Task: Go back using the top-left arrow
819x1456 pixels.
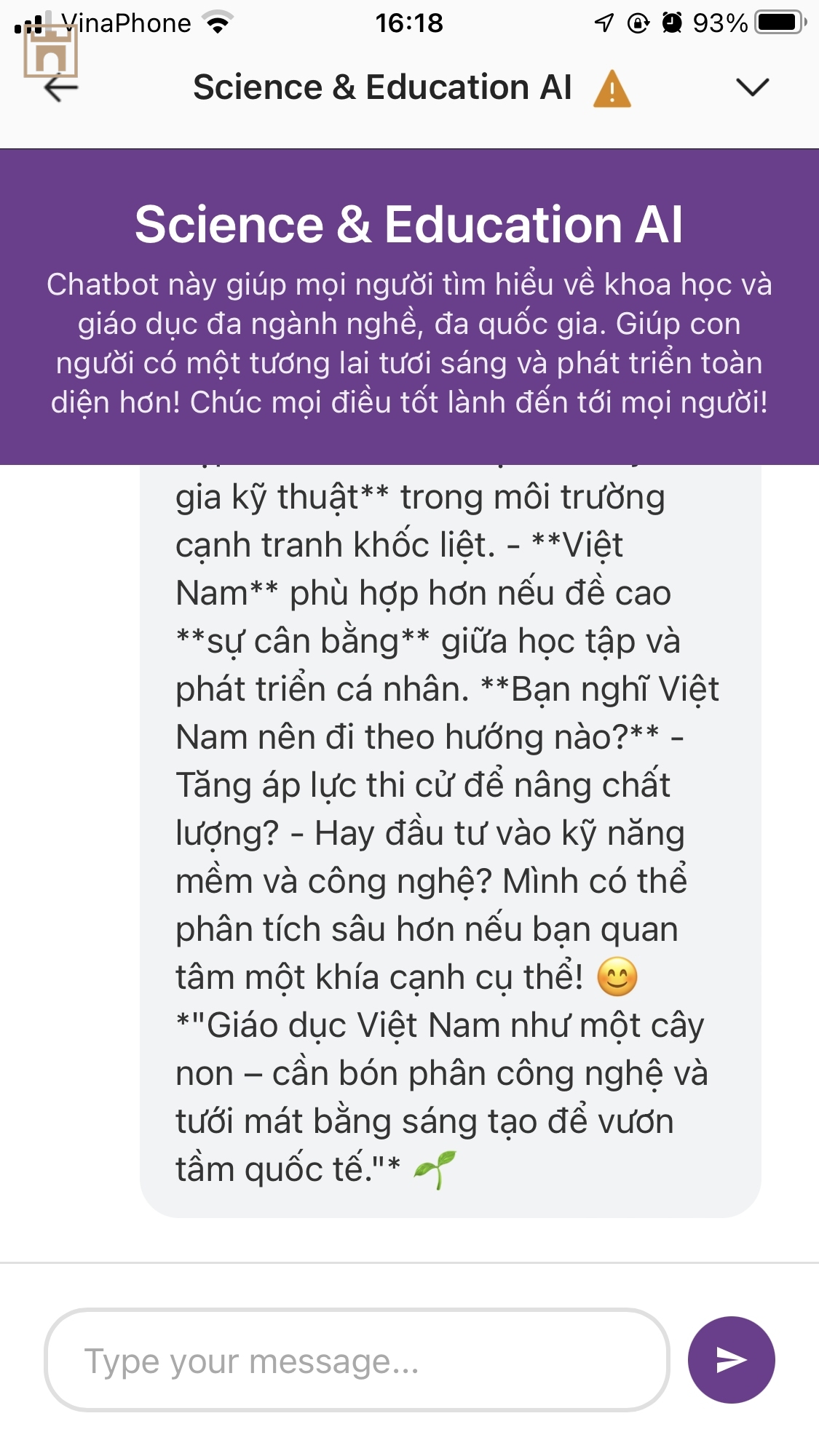Action: coord(61,89)
